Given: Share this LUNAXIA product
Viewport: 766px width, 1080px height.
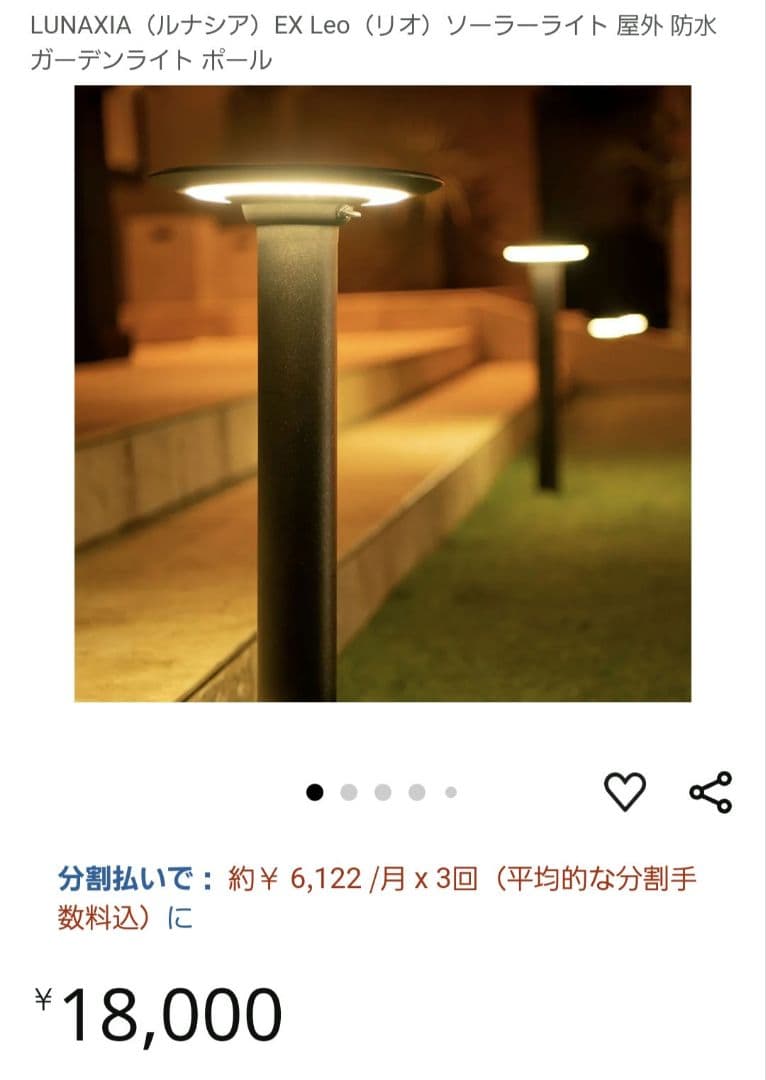Looking at the screenshot, I should (x=710, y=792).
